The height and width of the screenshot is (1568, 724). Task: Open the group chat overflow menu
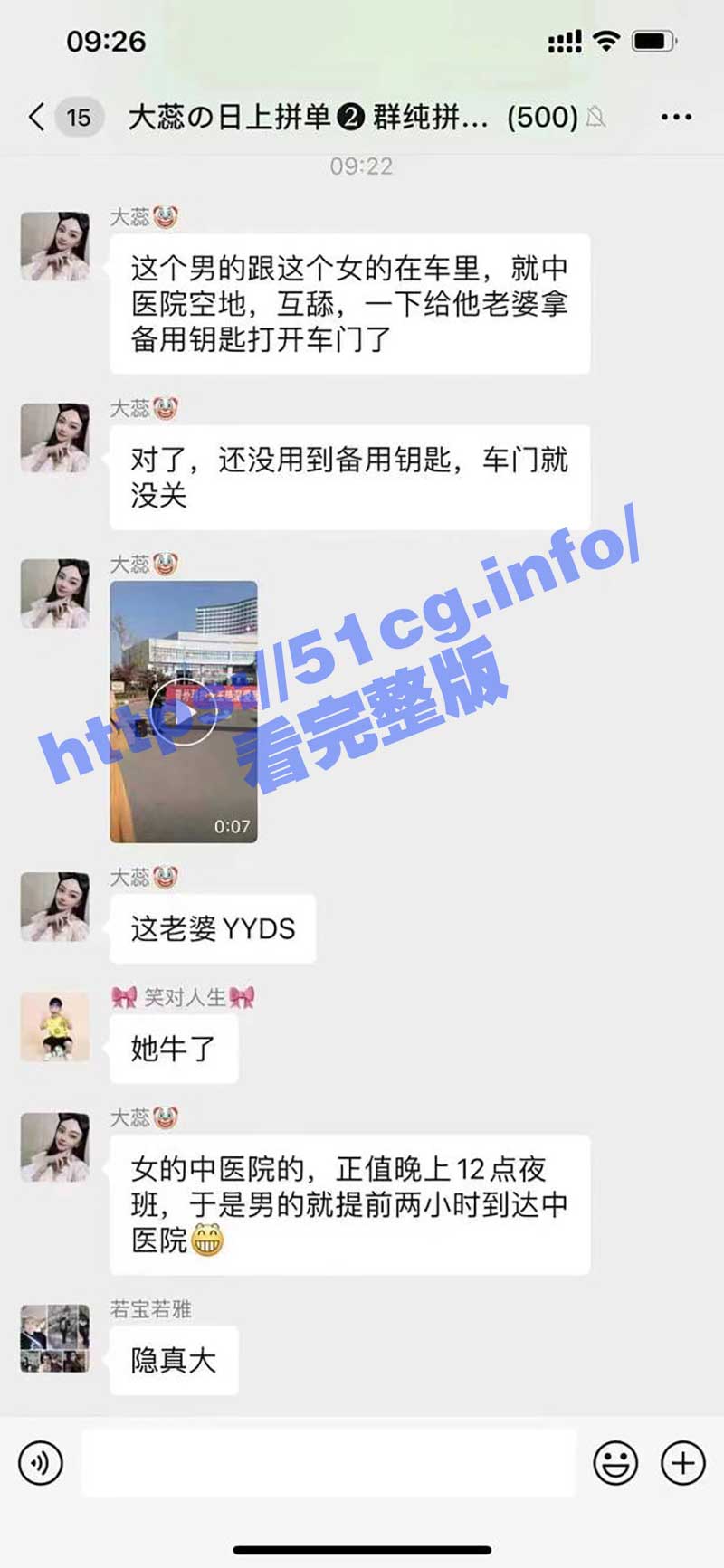(x=676, y=117)
